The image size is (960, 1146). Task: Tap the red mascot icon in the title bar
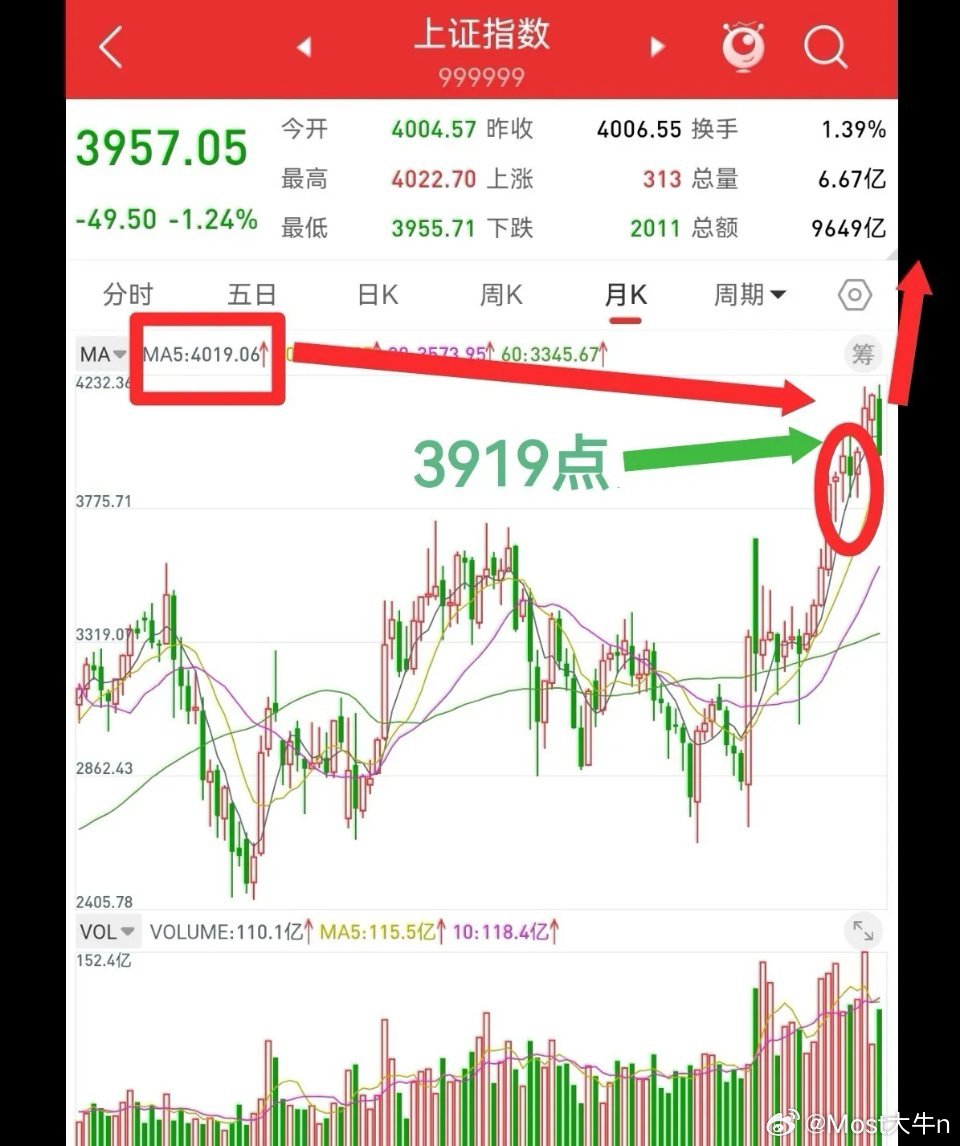click(x=741, y=47)
